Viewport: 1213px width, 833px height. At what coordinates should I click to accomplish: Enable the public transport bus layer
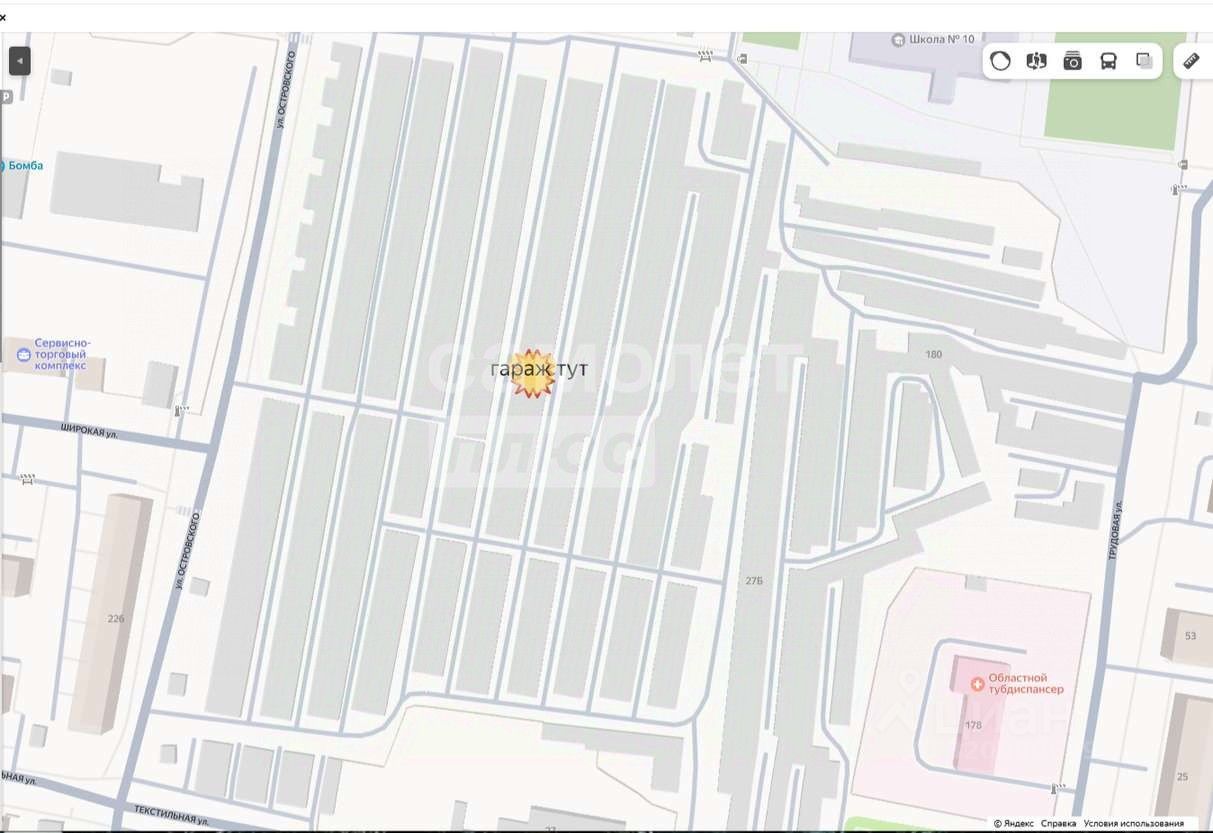1108,61
